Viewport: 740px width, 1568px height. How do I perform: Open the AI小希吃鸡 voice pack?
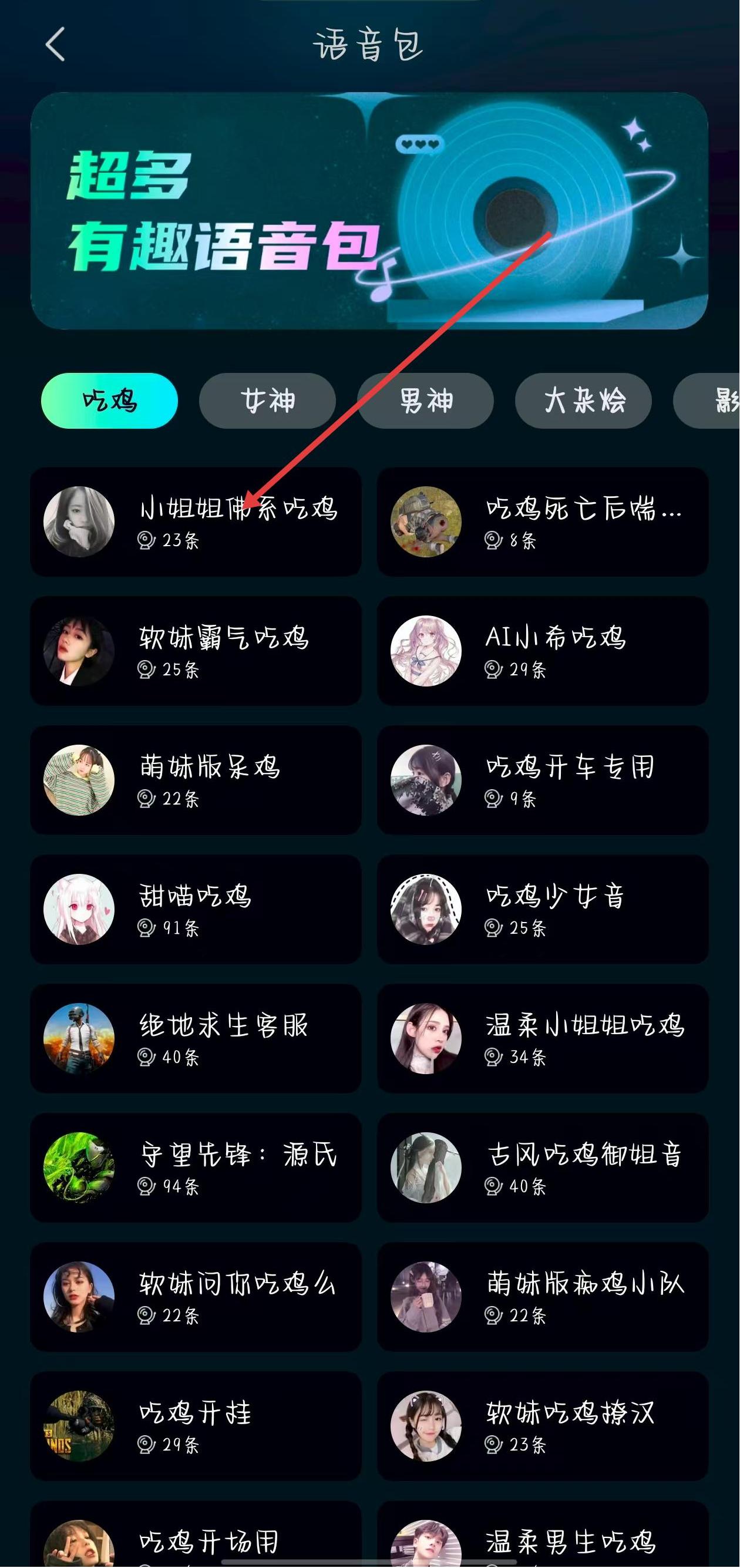coord(542,651)
